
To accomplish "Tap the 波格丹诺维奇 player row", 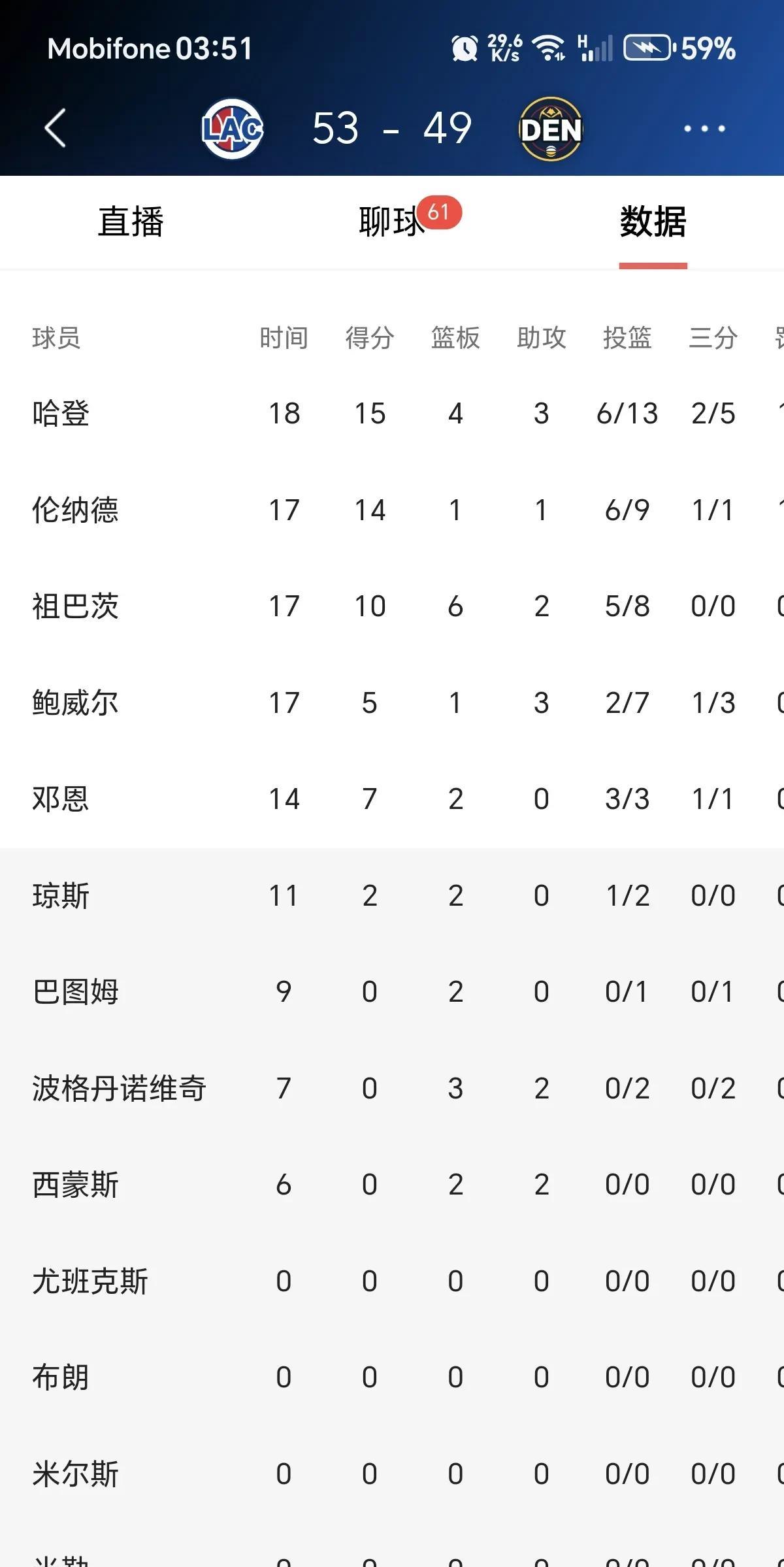I will (392, 1089).
